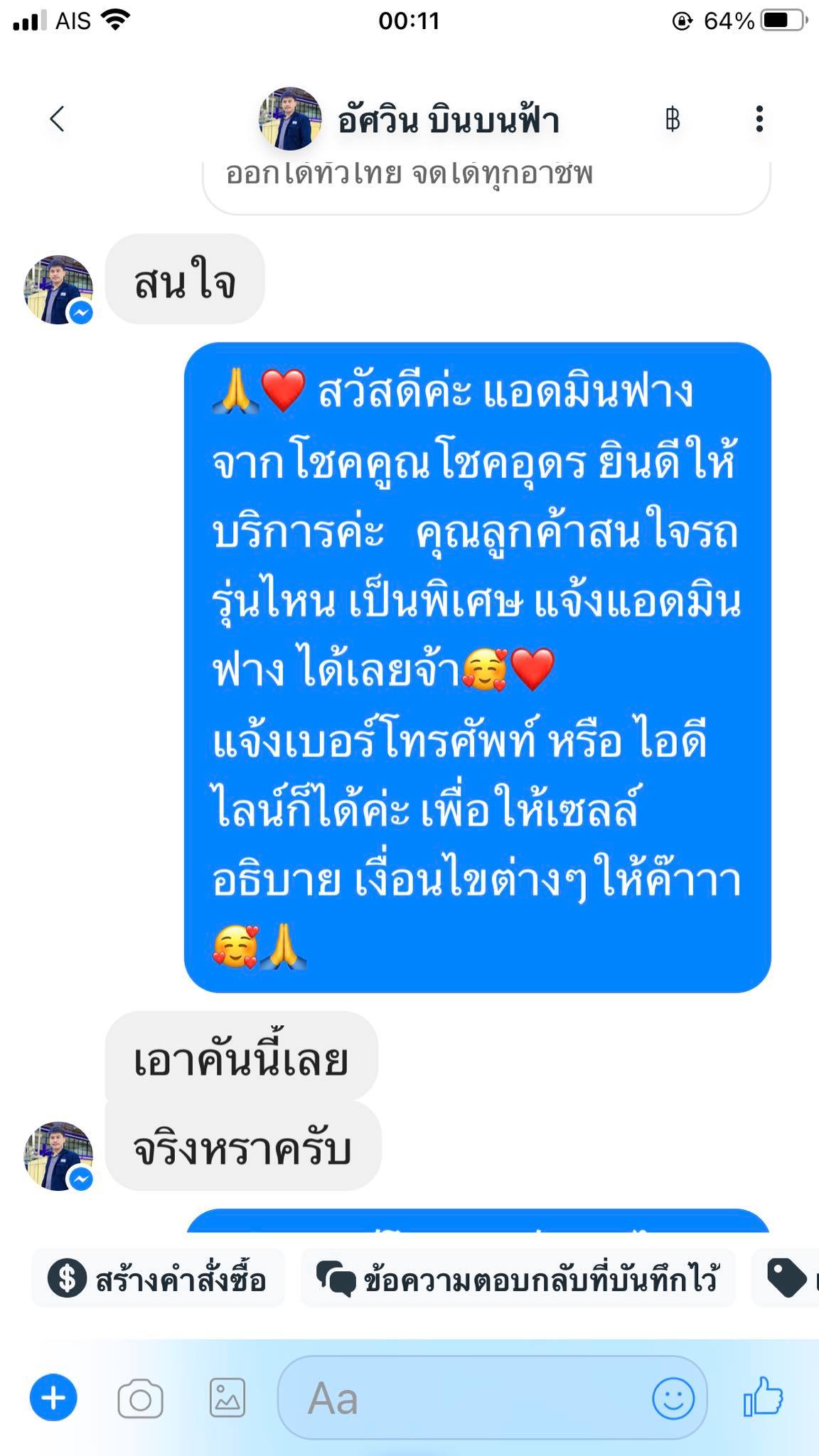Open the plus attachments menu
The image size is (819, 1456).
[x=53, y=1398]
